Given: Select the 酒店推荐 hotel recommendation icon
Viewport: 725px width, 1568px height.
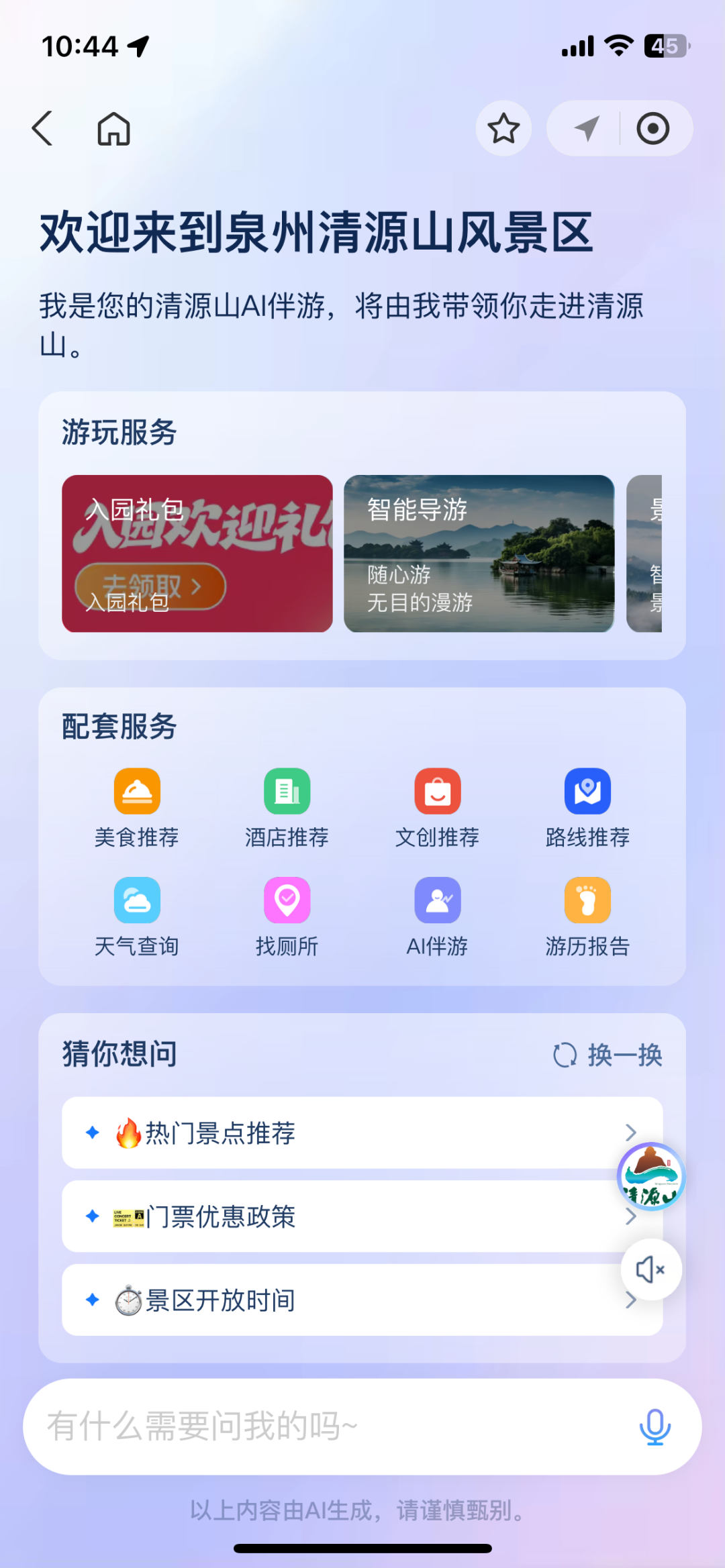Looking at the screenshot, I should [x=287, y=792].
